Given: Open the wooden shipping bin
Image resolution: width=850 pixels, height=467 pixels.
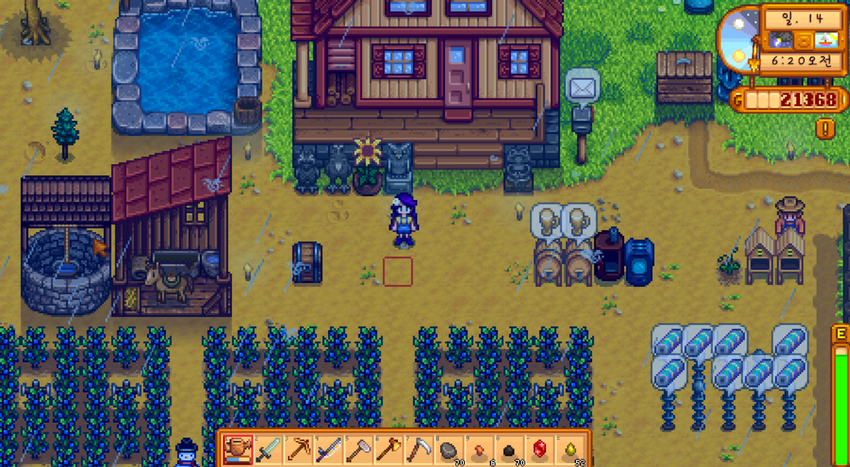Looking at the screenshot, I should (685, 79).
